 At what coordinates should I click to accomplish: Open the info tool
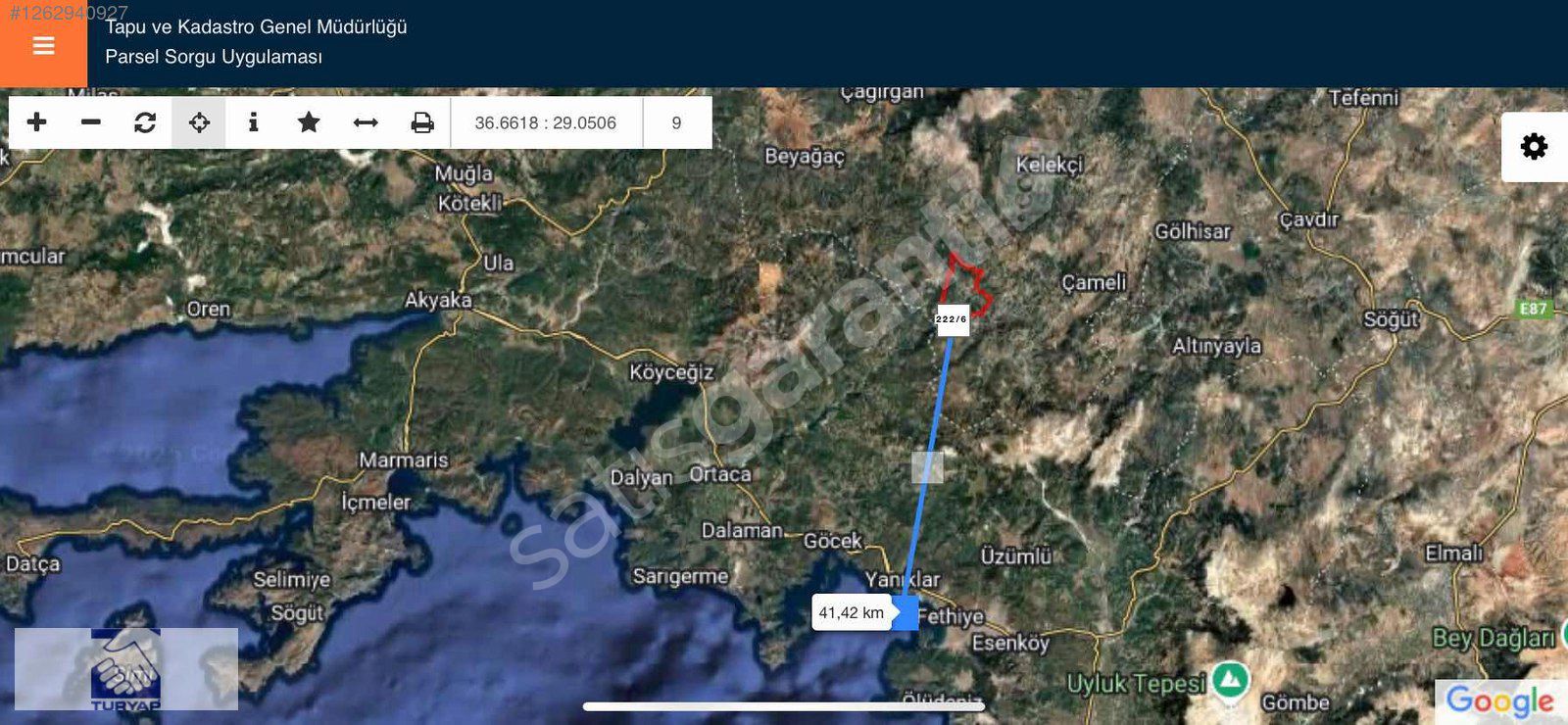pos(254,122)
